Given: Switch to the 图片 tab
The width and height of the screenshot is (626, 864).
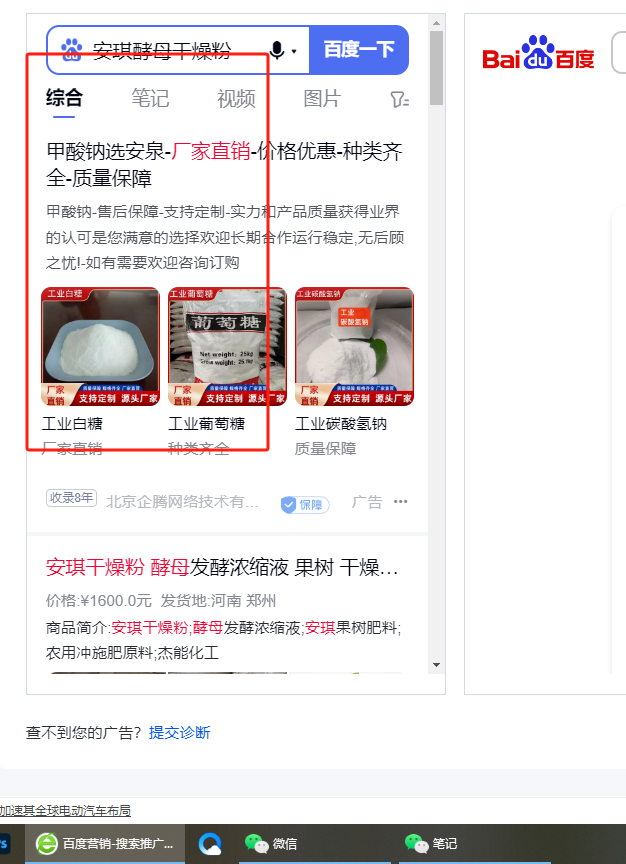Looking at the screenshot, I should tap(322, 99).
